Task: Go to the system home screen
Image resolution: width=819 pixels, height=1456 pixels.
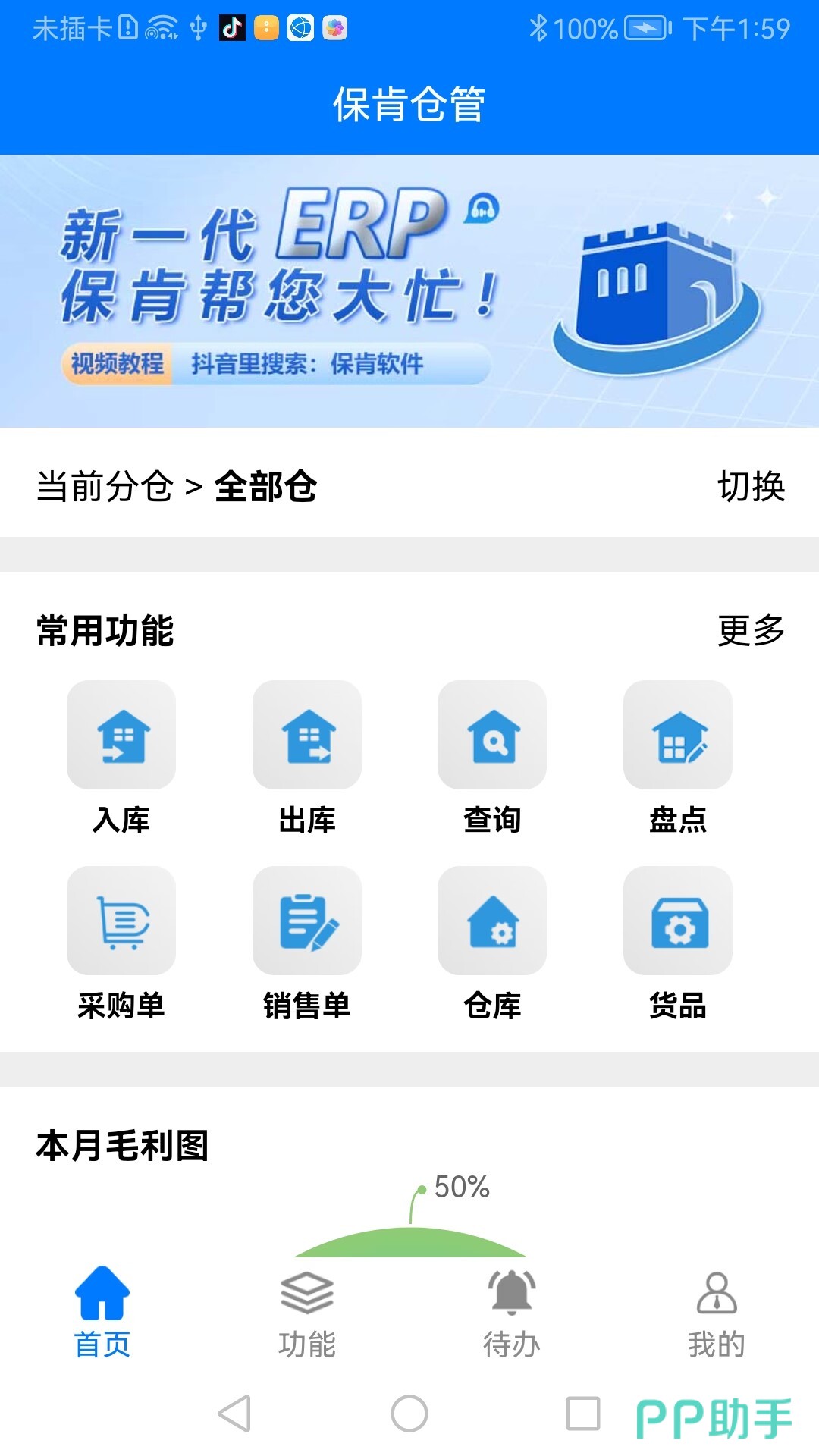Action: tap(409, 1414)
